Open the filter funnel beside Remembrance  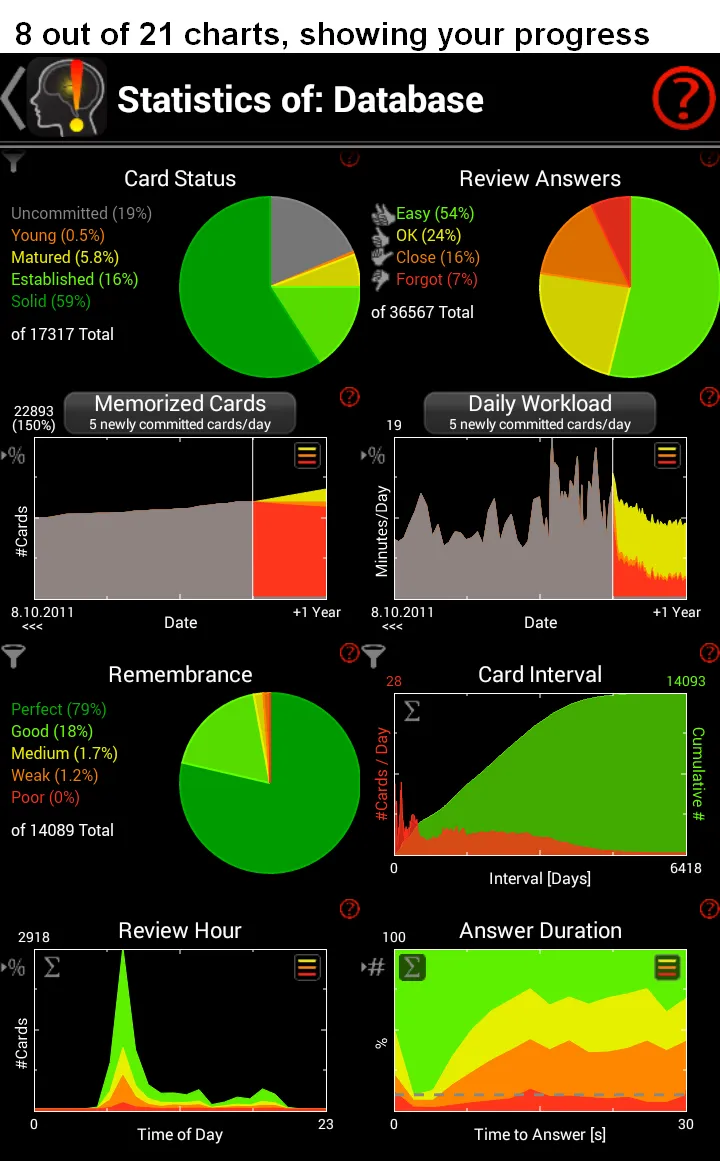click(x=14, y=655)
